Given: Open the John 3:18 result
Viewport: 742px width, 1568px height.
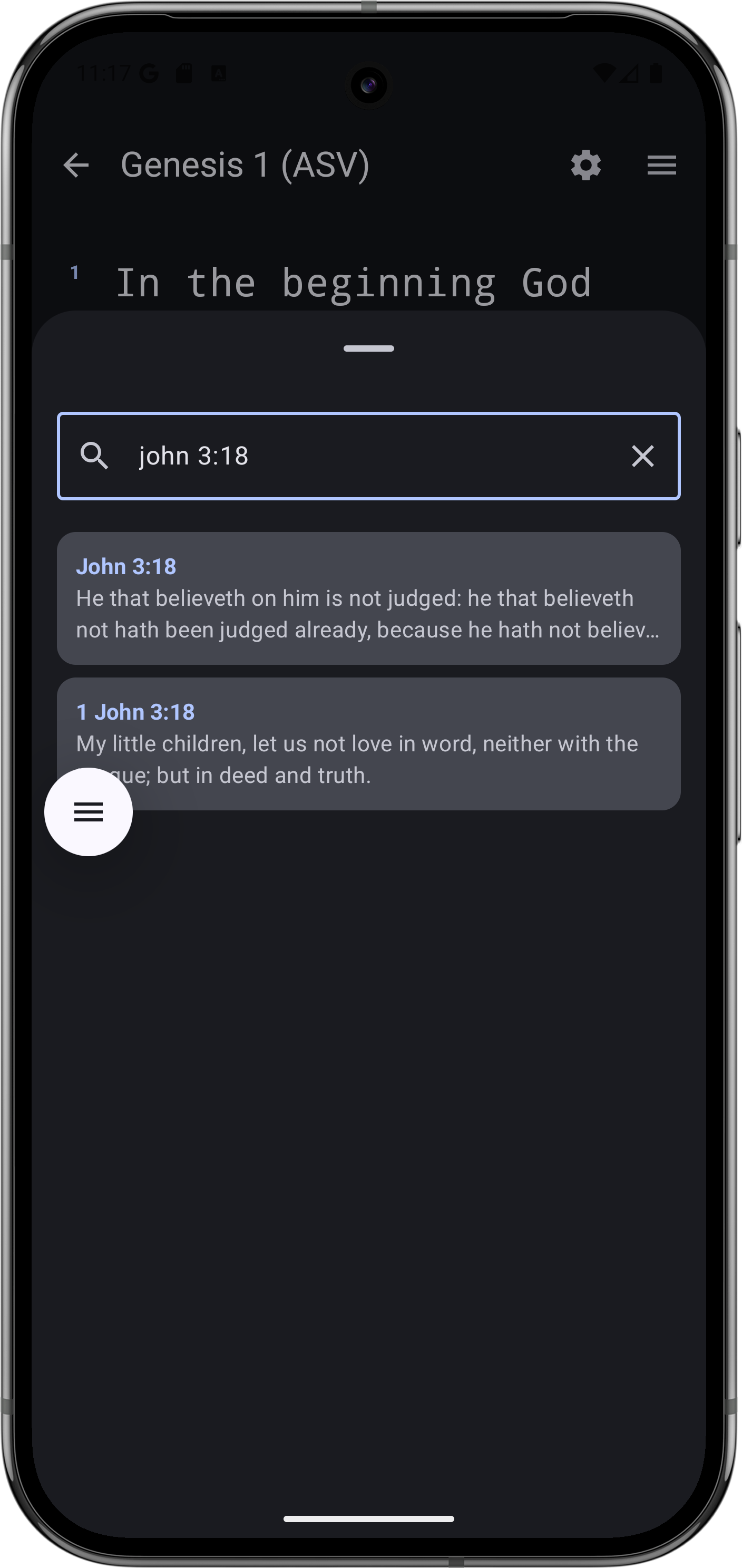Looking at the screenshot, I should [x=368, y=598].
